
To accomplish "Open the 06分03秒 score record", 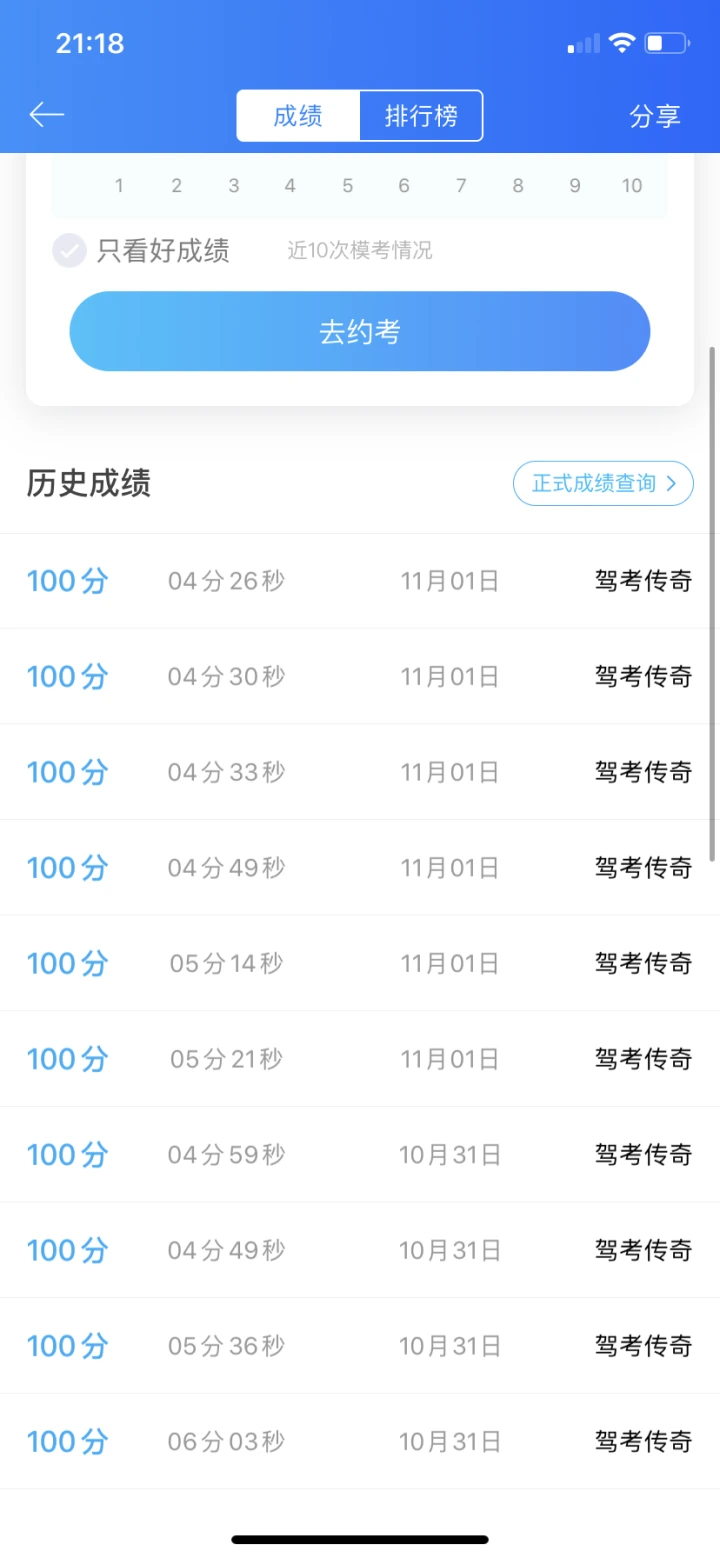I will (360, 1442).
